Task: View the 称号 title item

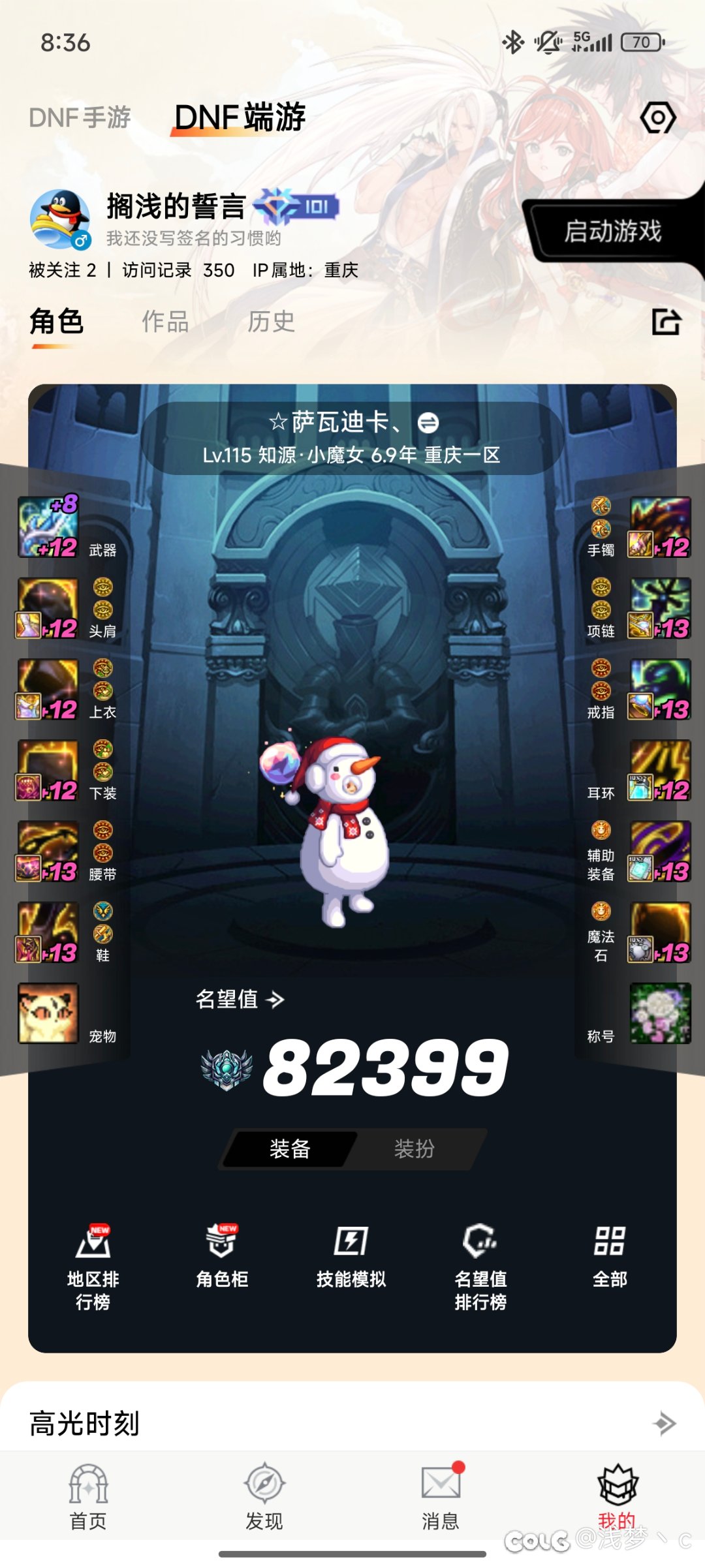Action: (x=660, y=1013)
